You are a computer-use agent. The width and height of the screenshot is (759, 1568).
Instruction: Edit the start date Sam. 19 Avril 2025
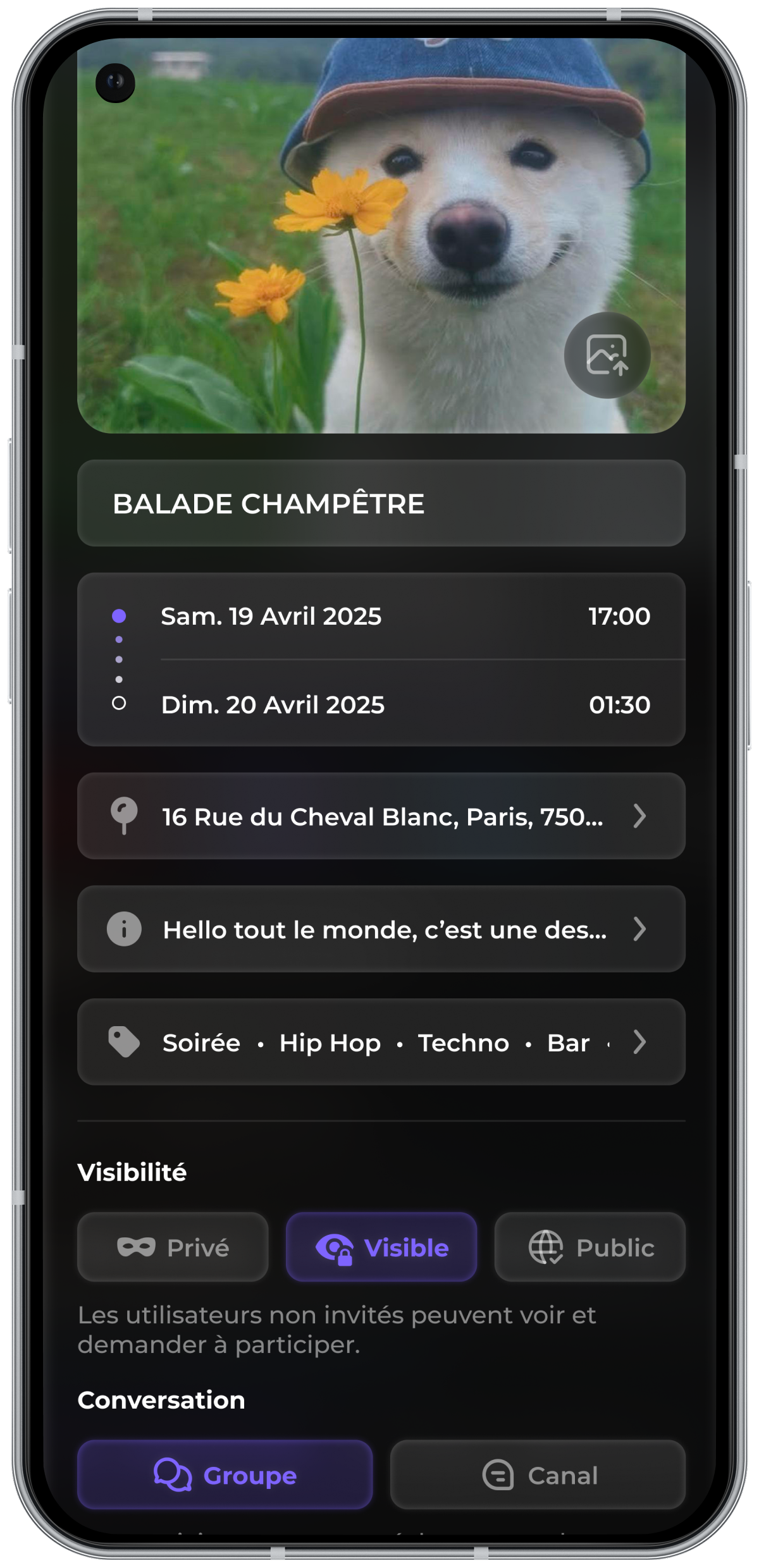click(271, 616)
